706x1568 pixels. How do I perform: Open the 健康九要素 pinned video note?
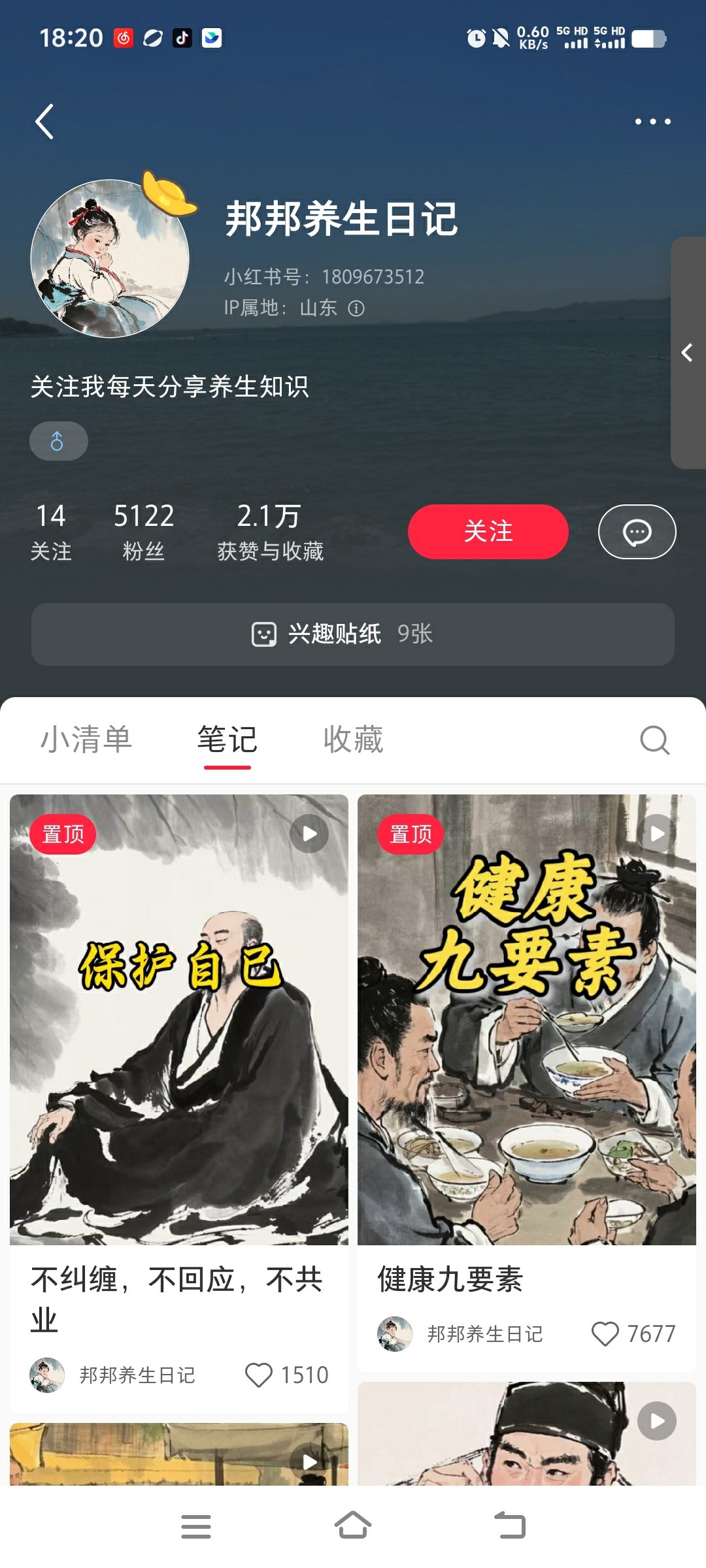(x=526, y=1019)
